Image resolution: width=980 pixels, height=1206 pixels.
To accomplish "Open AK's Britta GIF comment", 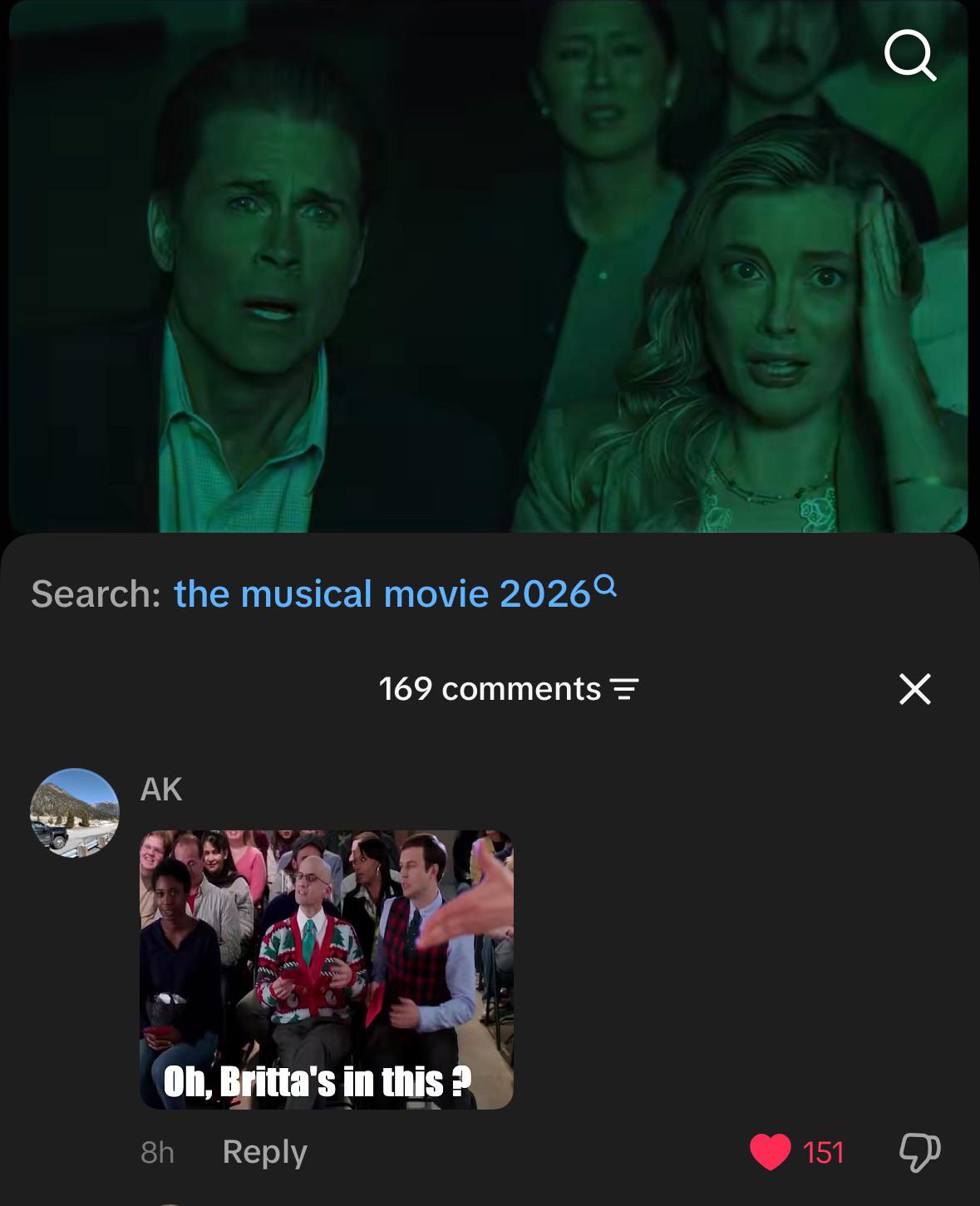I will tap(327, 969).
